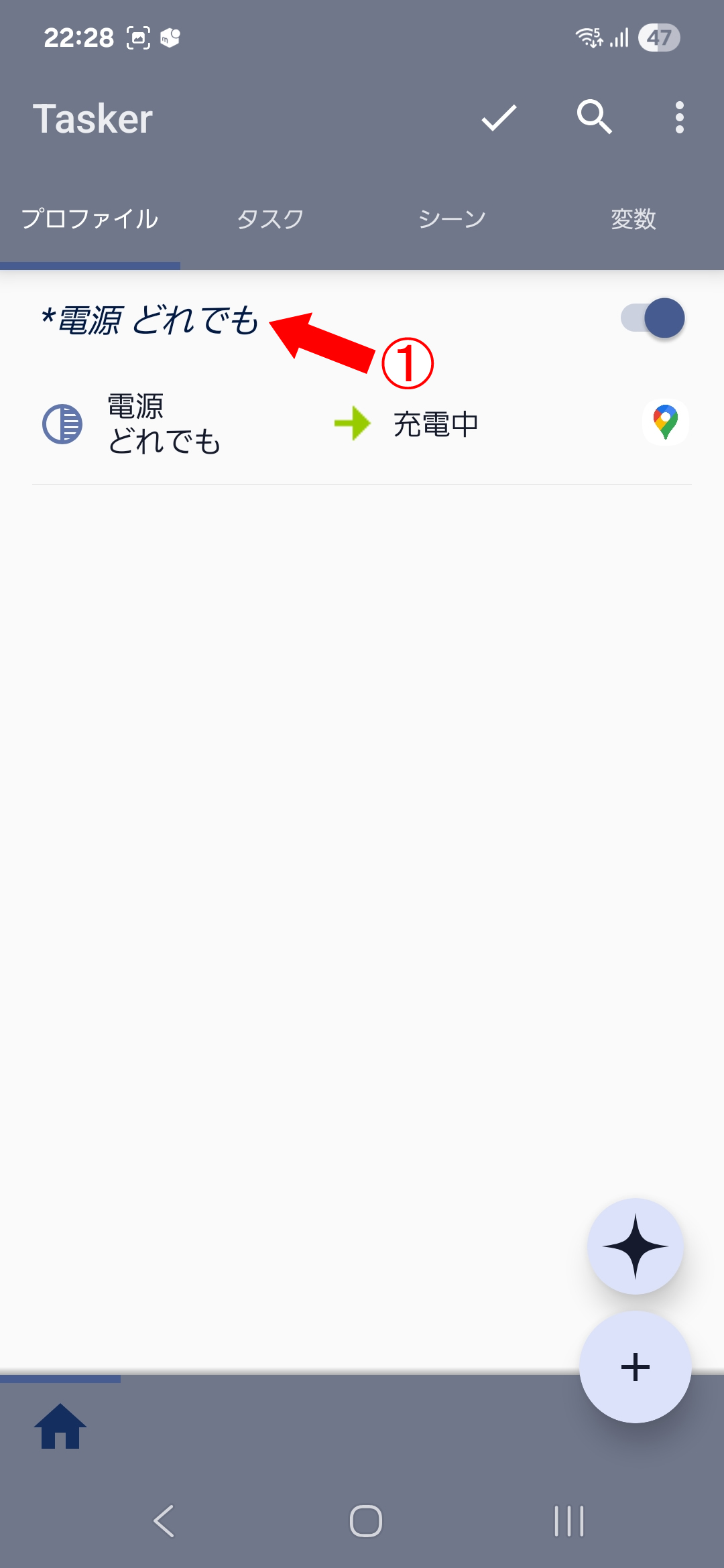
Task: Open recent apps from navigation bar
Action: click(x=568, y=1520)
